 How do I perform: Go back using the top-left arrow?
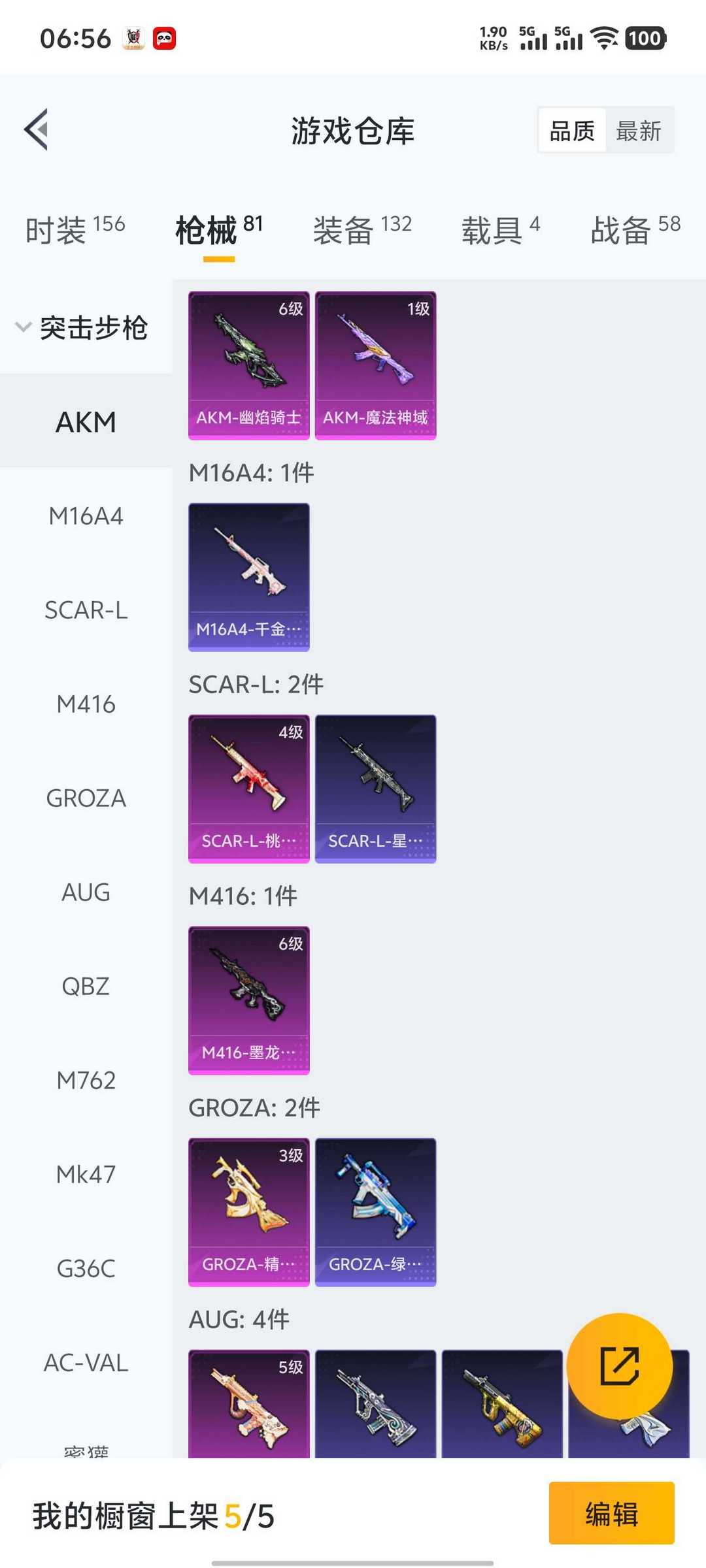tap(37, 129)
